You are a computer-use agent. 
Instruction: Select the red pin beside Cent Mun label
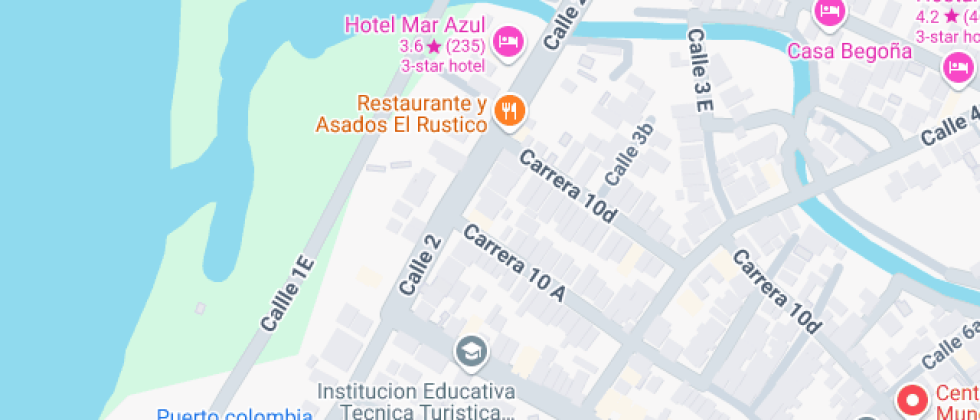click(911, 401)
